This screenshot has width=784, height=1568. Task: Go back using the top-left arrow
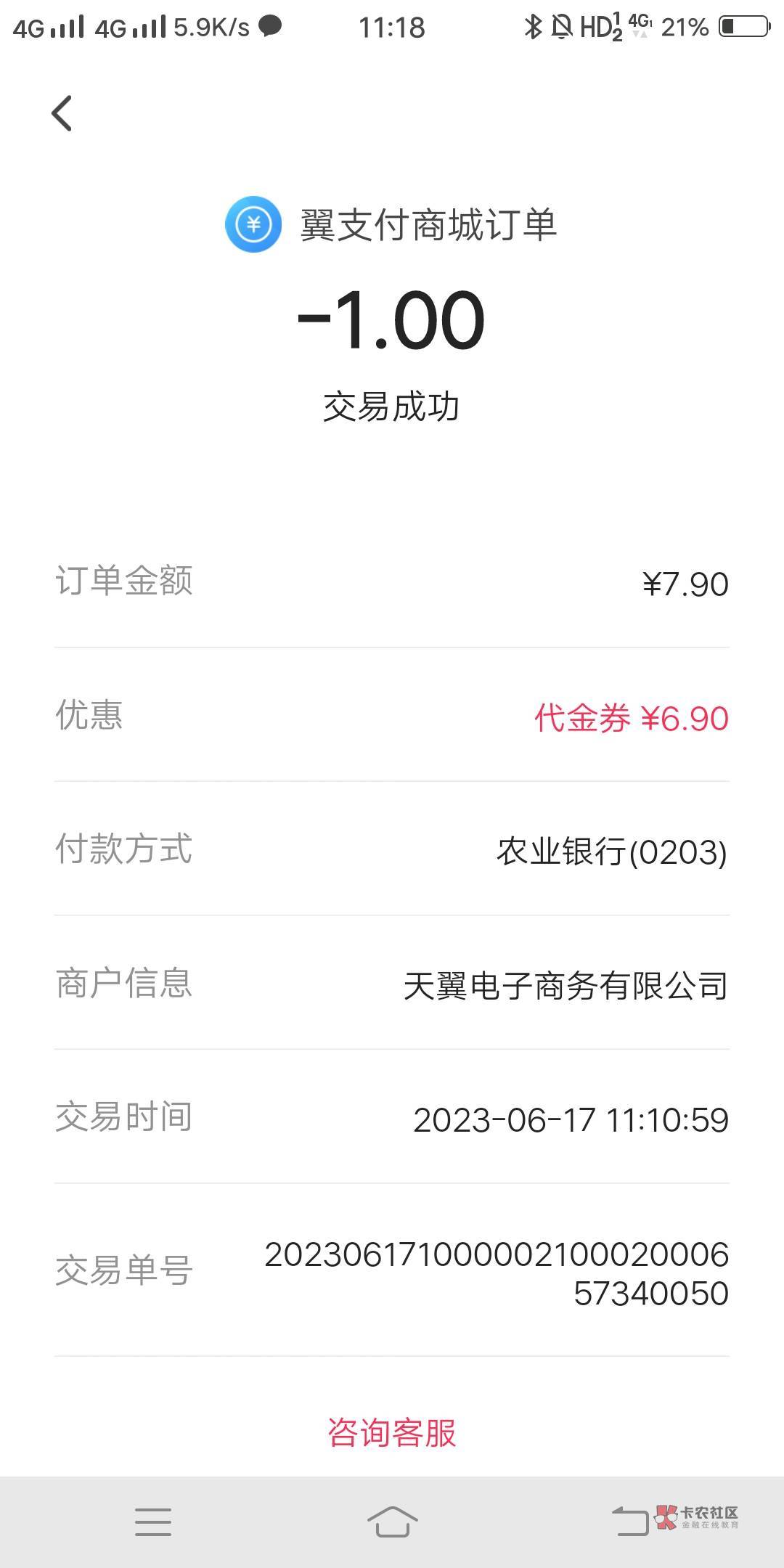click(62, 113)
